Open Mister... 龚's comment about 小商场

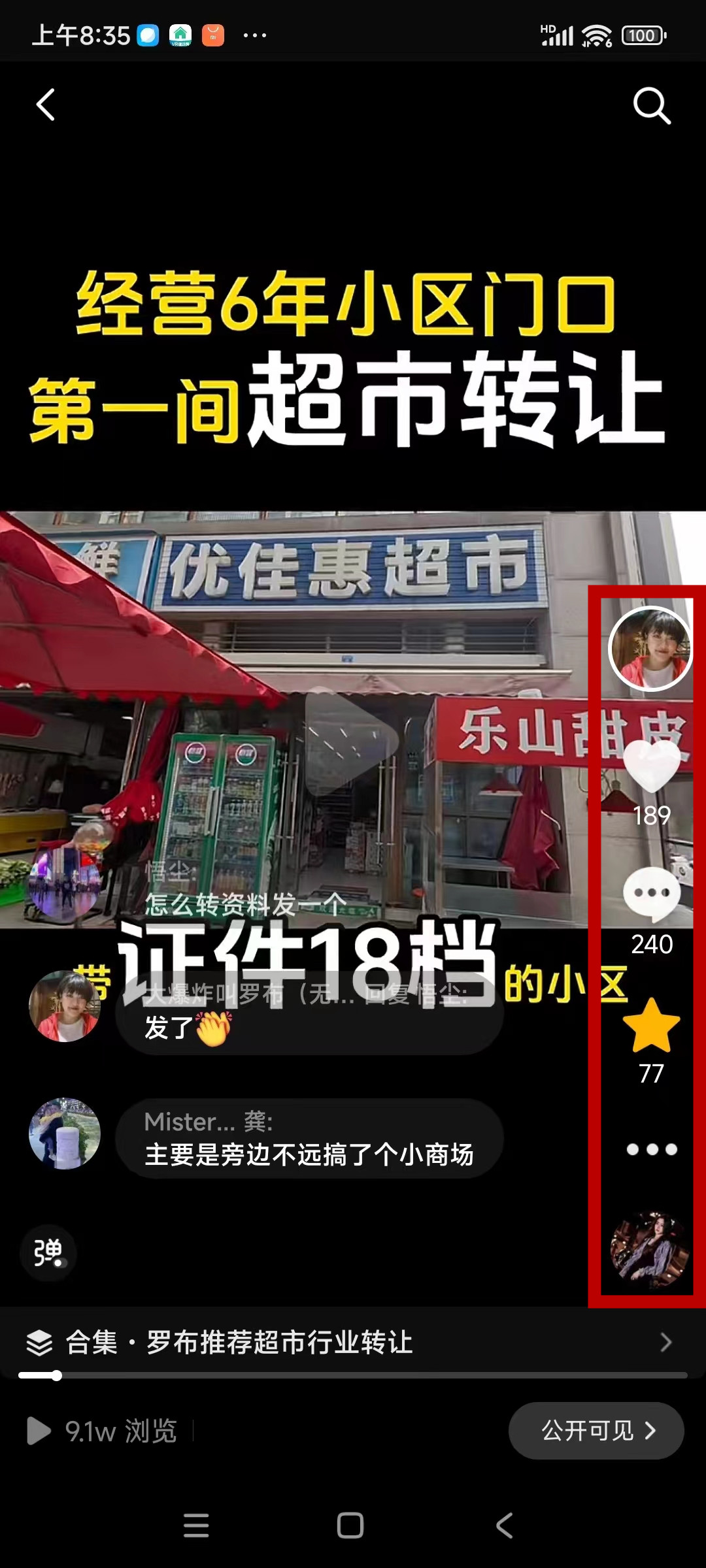click(x=309, y=1139)
